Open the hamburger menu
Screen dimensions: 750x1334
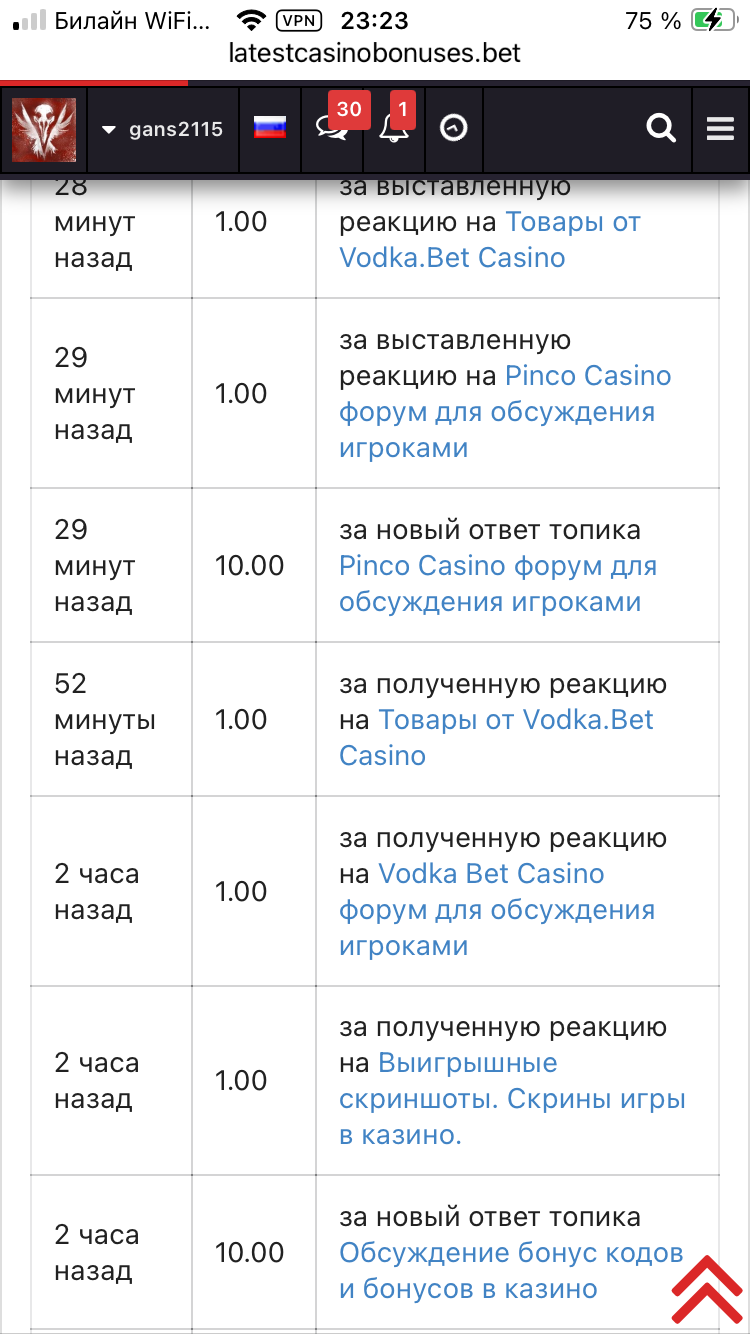tap(720, 128)
